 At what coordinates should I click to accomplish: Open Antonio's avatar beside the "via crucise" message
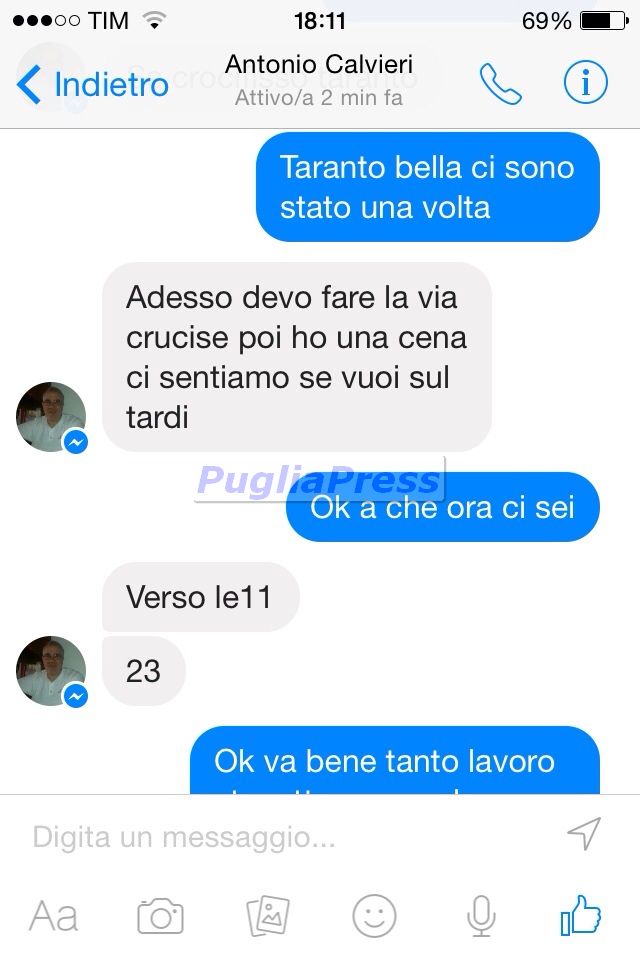(x=51, y=416)
